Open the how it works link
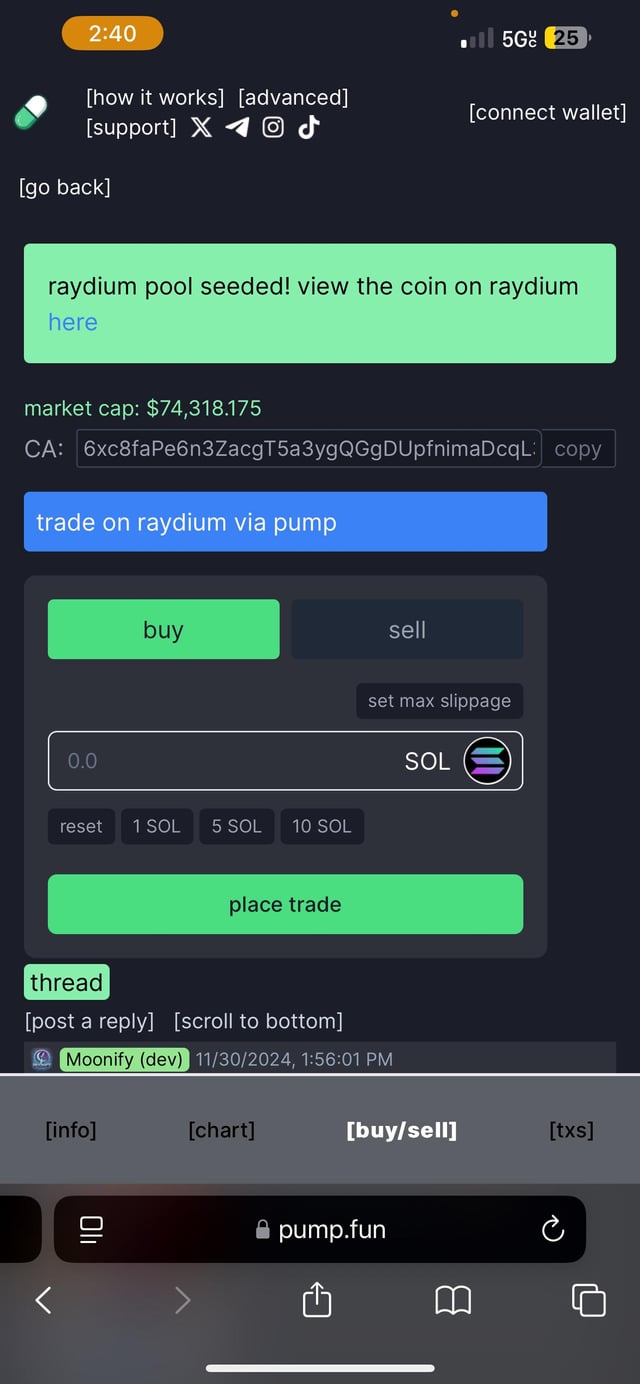This screenshot has height=1384, width=640. (155, 97)
